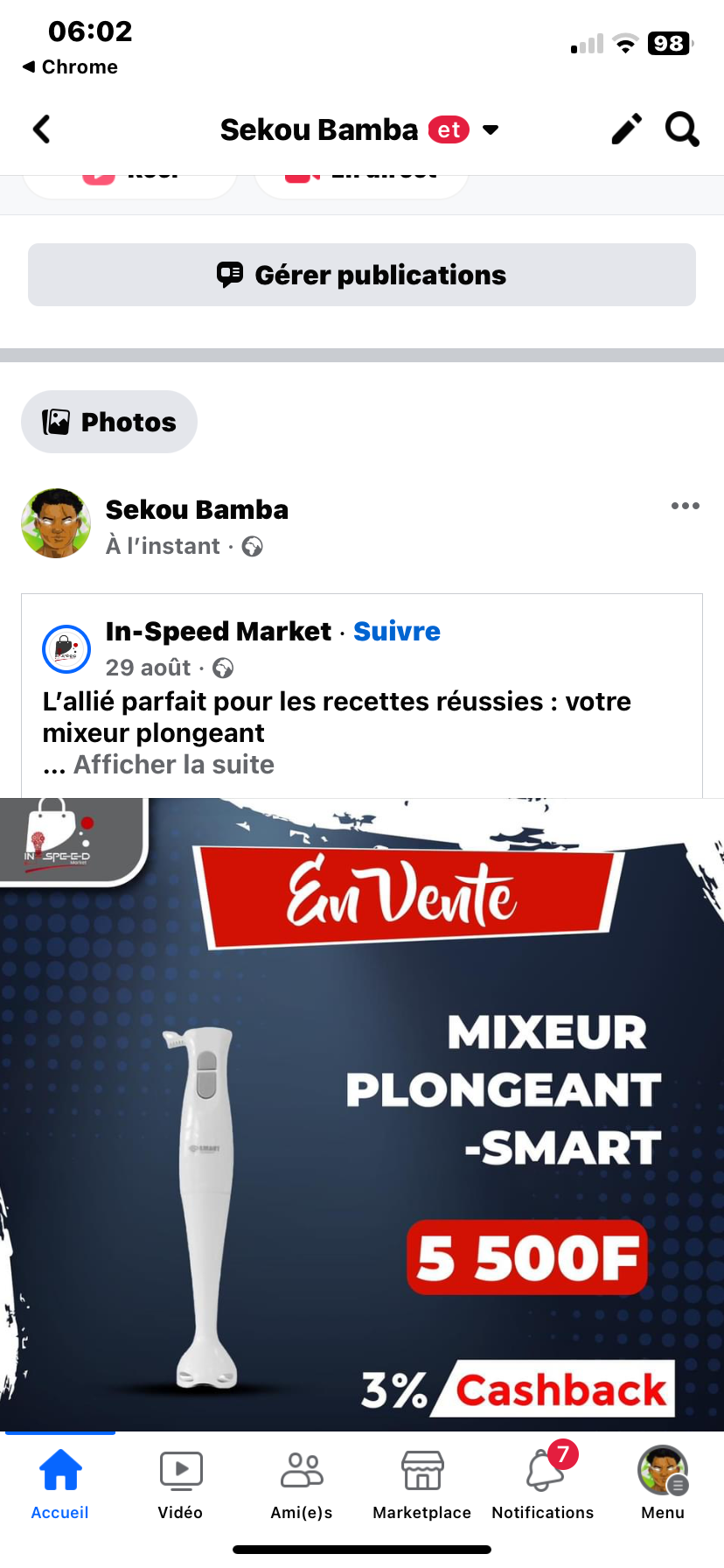Edit profile with the pencil icon
The height and width of the screenshot is (1568, 724).
(x=626, y=129)
